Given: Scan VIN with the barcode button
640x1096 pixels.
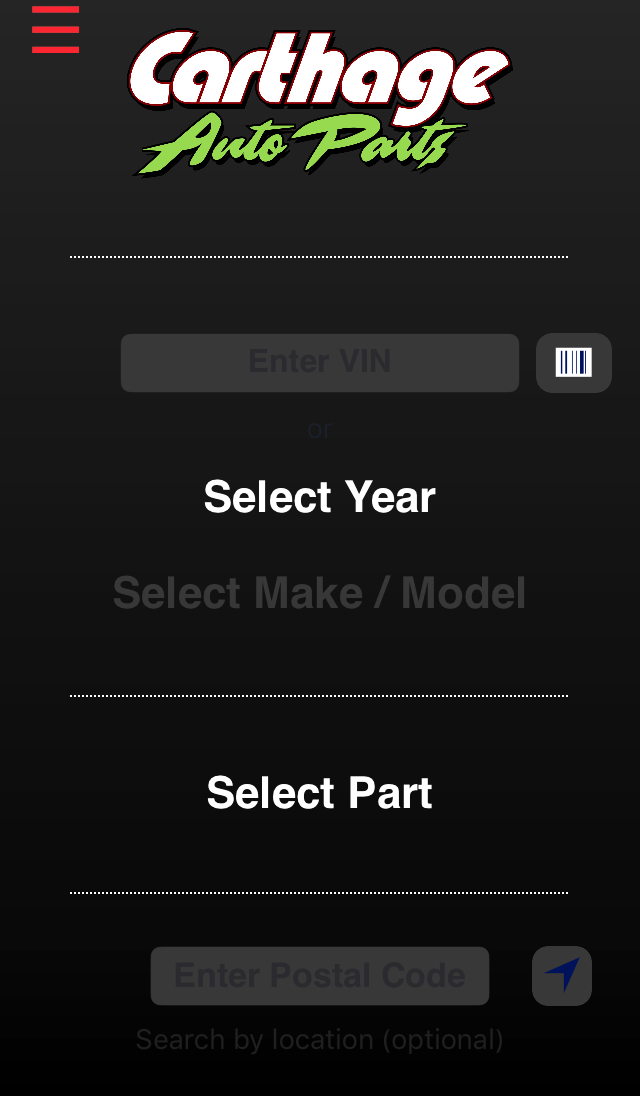Looking at the screenshot, I should click(574, 363).
